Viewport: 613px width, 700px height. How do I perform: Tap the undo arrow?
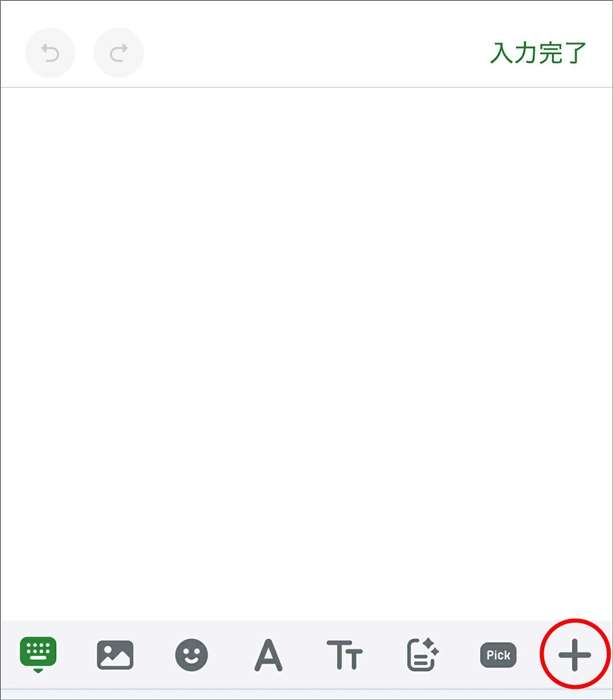pos(50,53)
